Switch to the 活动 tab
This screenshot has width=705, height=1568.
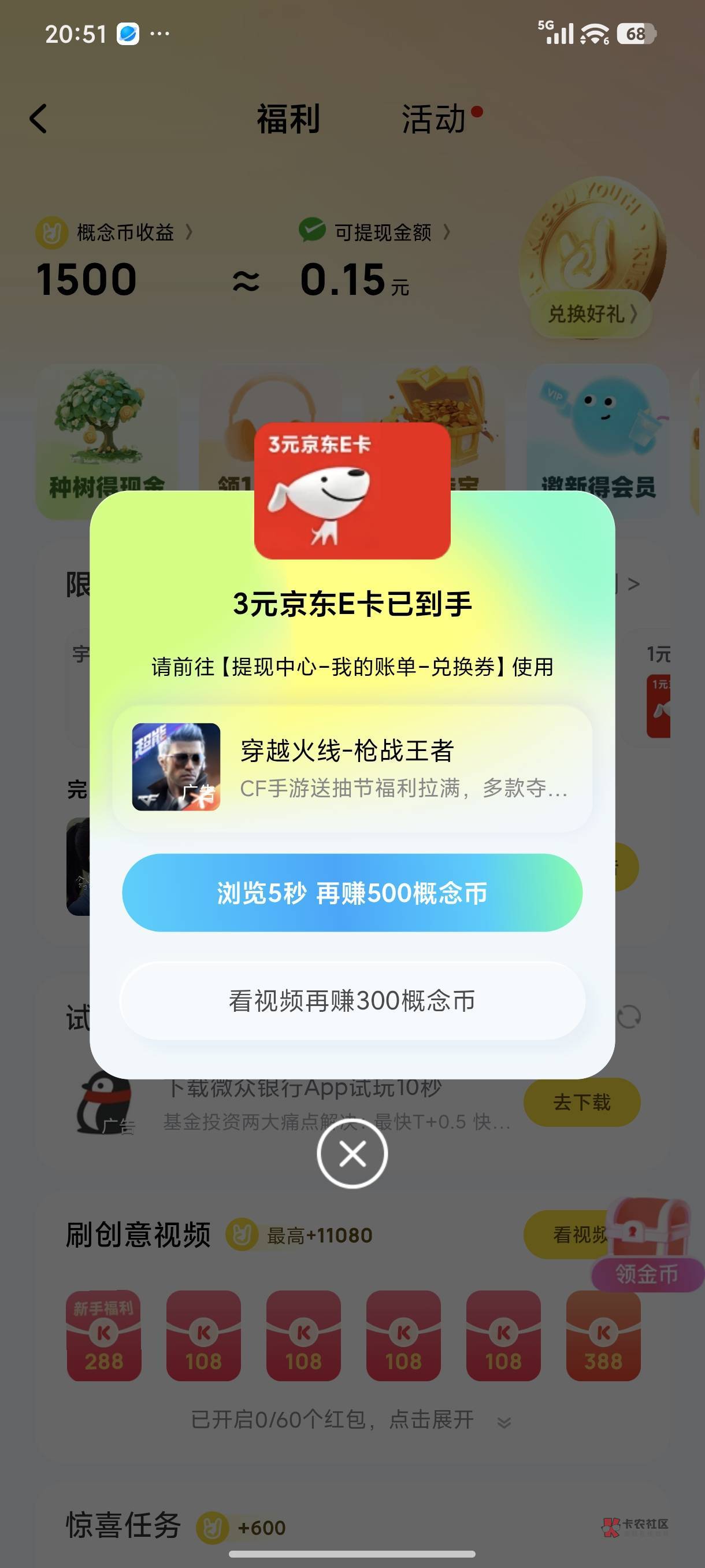tap(434, 119)
